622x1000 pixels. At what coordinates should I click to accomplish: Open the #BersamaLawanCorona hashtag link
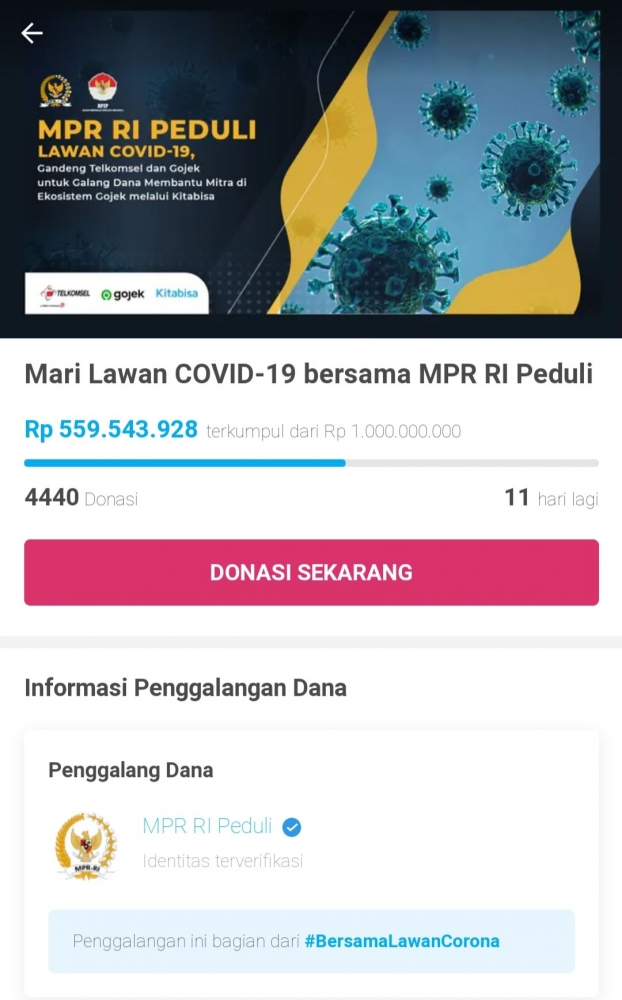(402, 941)
